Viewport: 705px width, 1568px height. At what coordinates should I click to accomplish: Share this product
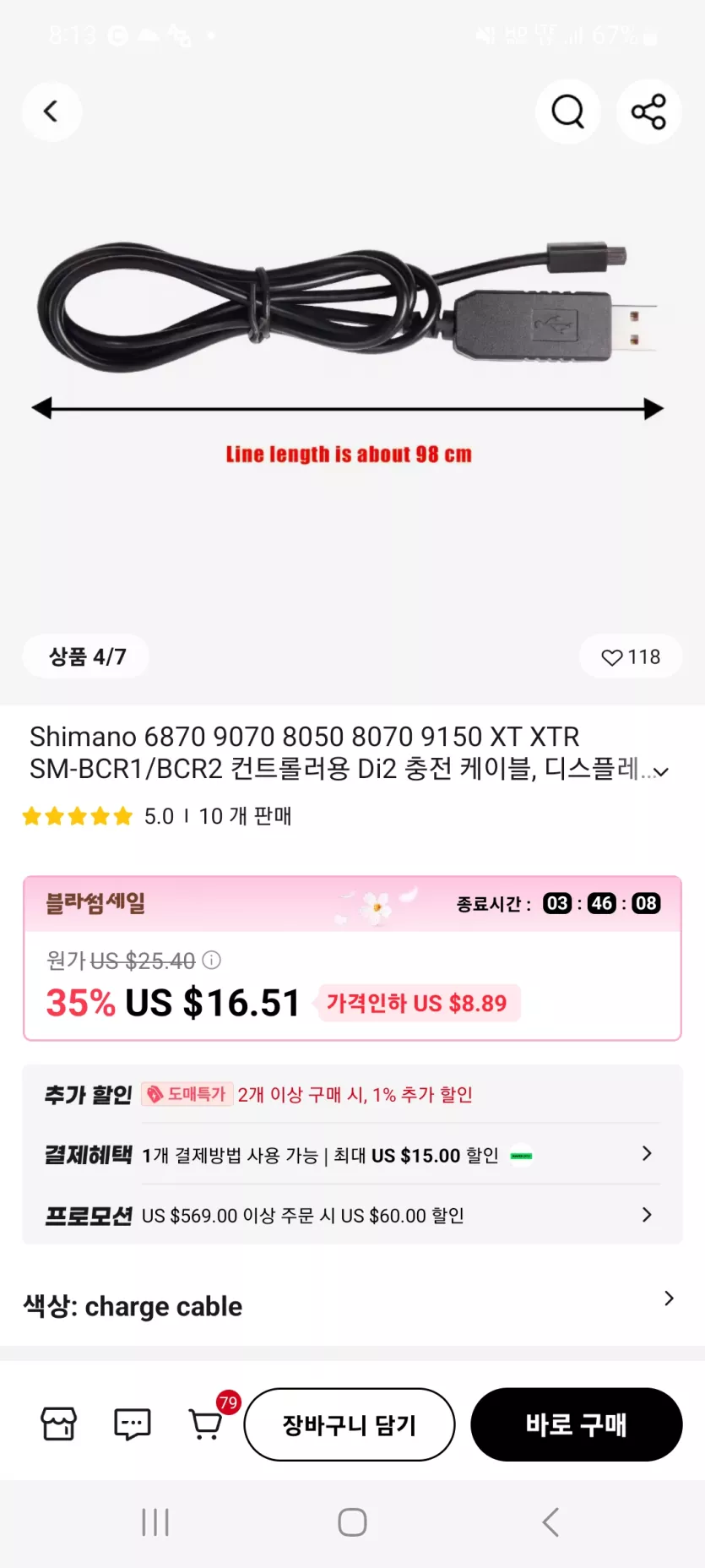coord(648,112)
